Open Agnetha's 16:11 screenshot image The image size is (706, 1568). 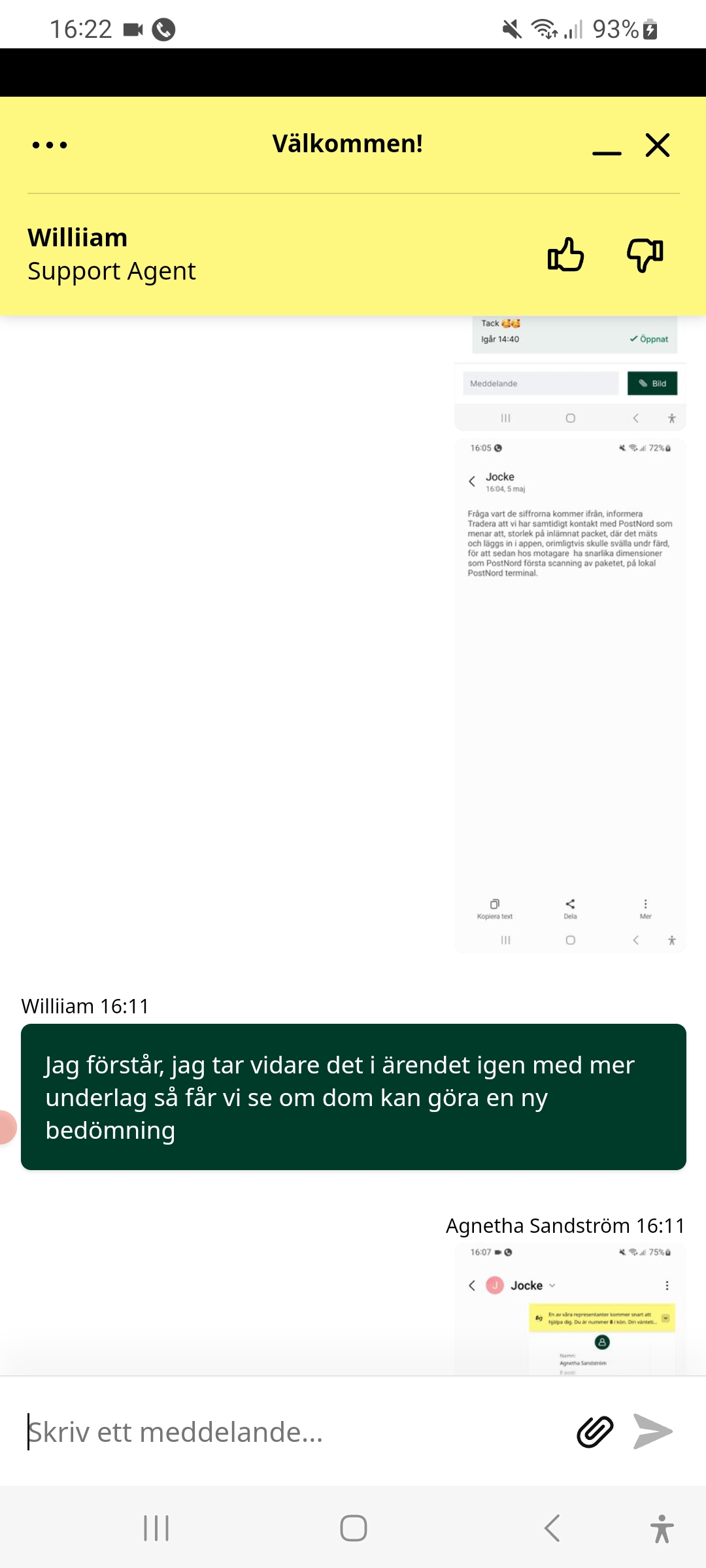tap(570, 1308)
